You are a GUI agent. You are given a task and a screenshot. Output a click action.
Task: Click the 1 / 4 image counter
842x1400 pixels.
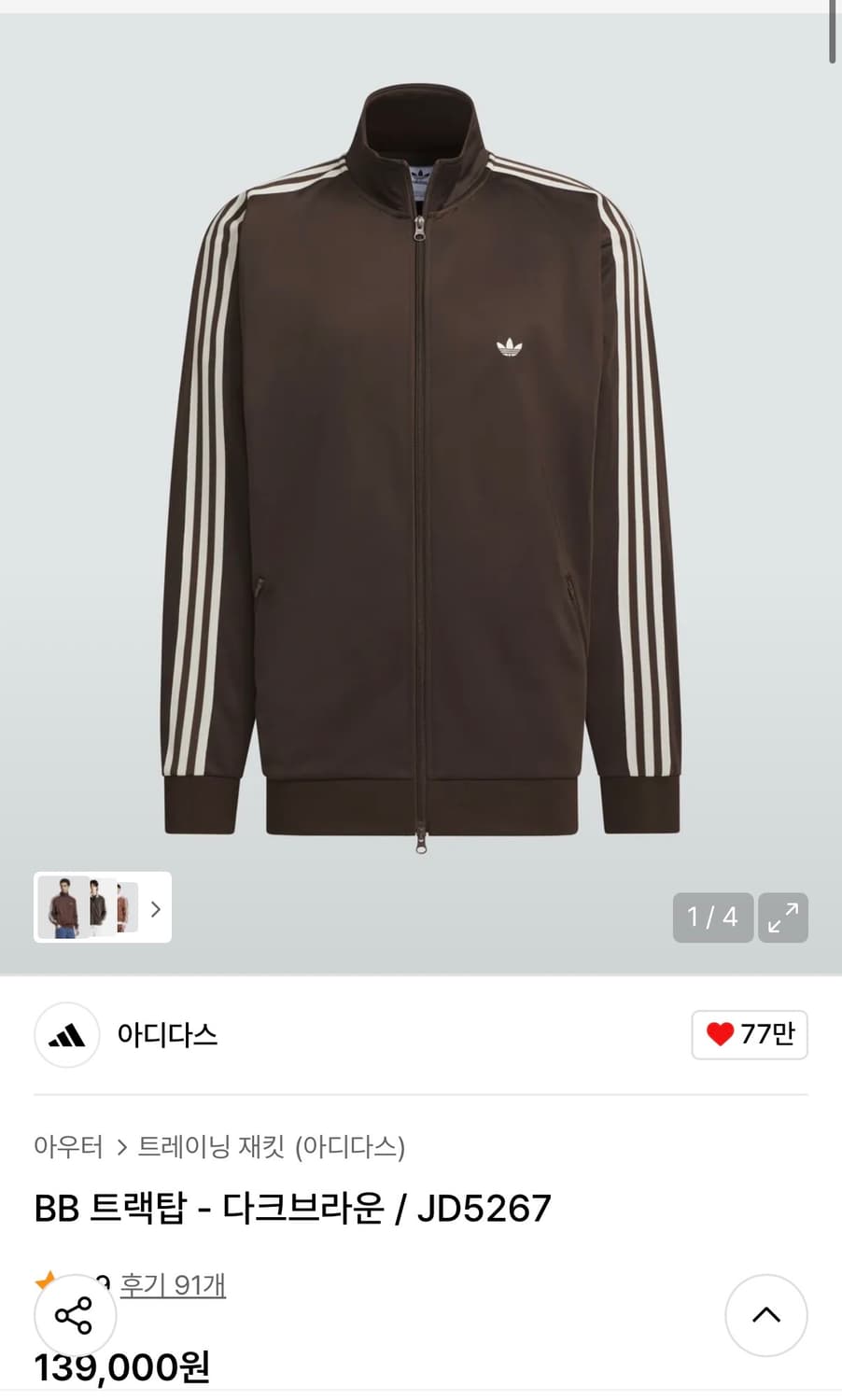[x=712, y=917]
